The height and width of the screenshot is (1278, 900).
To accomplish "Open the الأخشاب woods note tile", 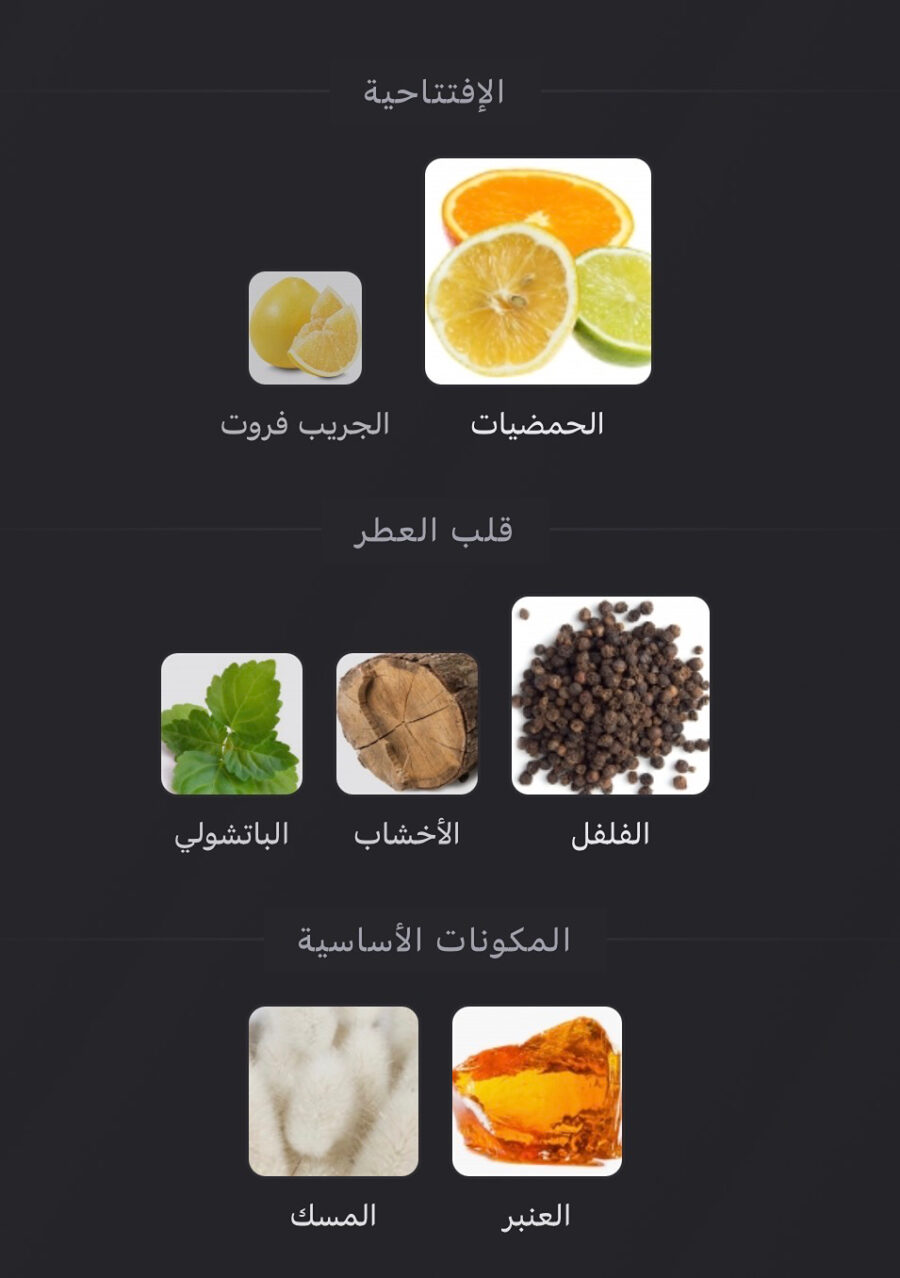I will click(x=407, y=724).
